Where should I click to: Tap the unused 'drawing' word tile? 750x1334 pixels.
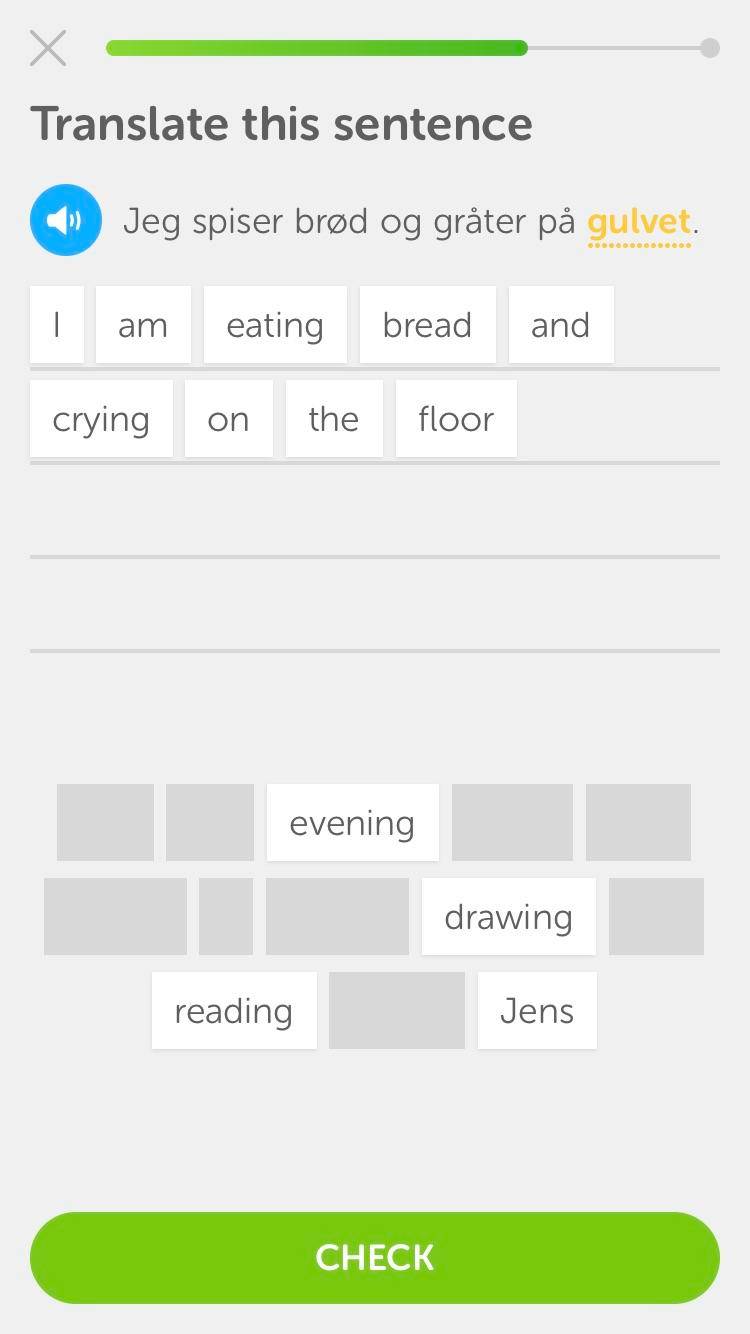pos(508,916)
